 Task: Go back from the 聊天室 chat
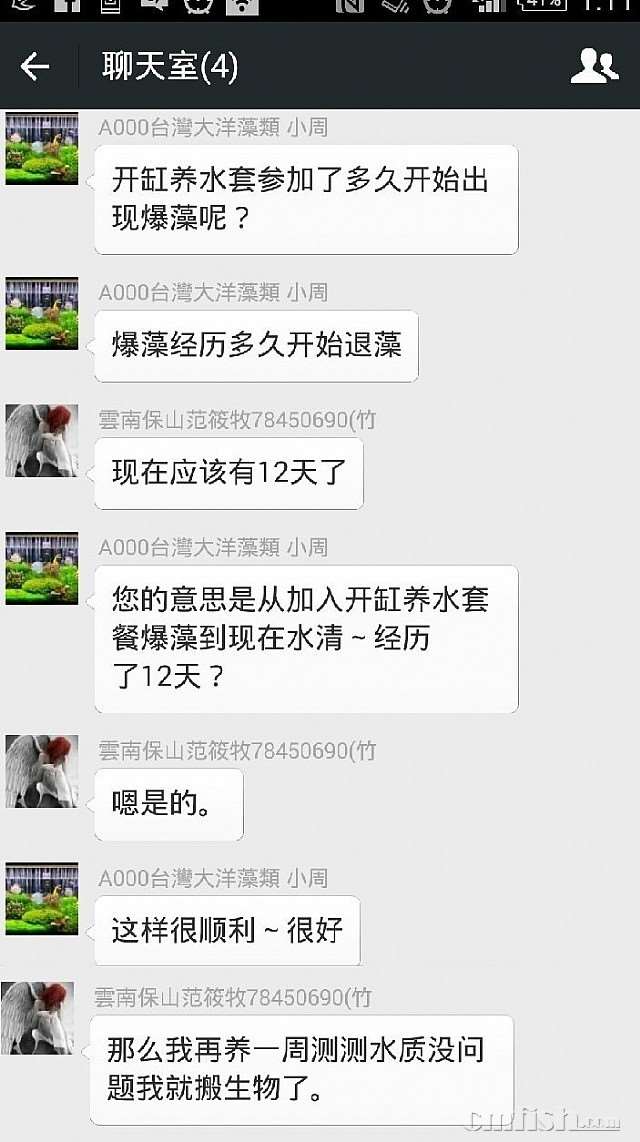[x=34, y=67]
